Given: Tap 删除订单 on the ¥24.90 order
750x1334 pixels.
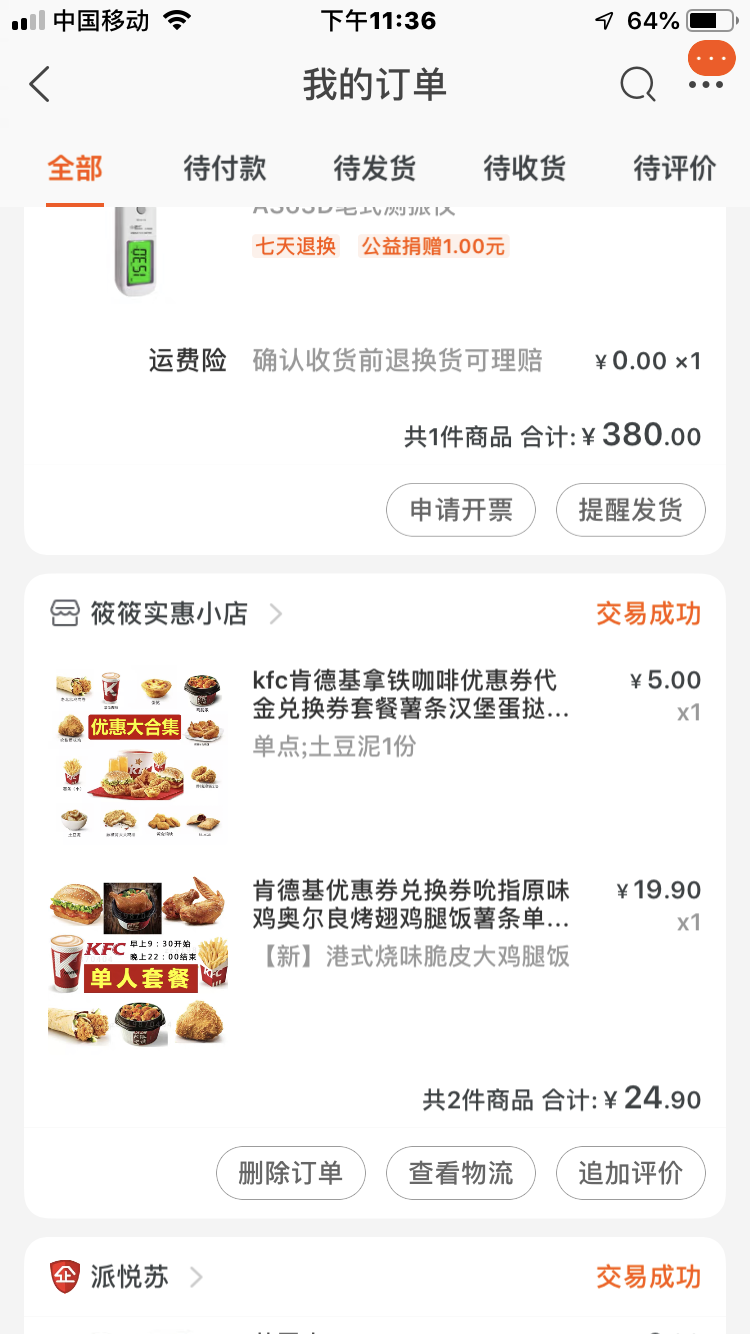Looking at the screenshot, I should click(x=291, y=1172).
